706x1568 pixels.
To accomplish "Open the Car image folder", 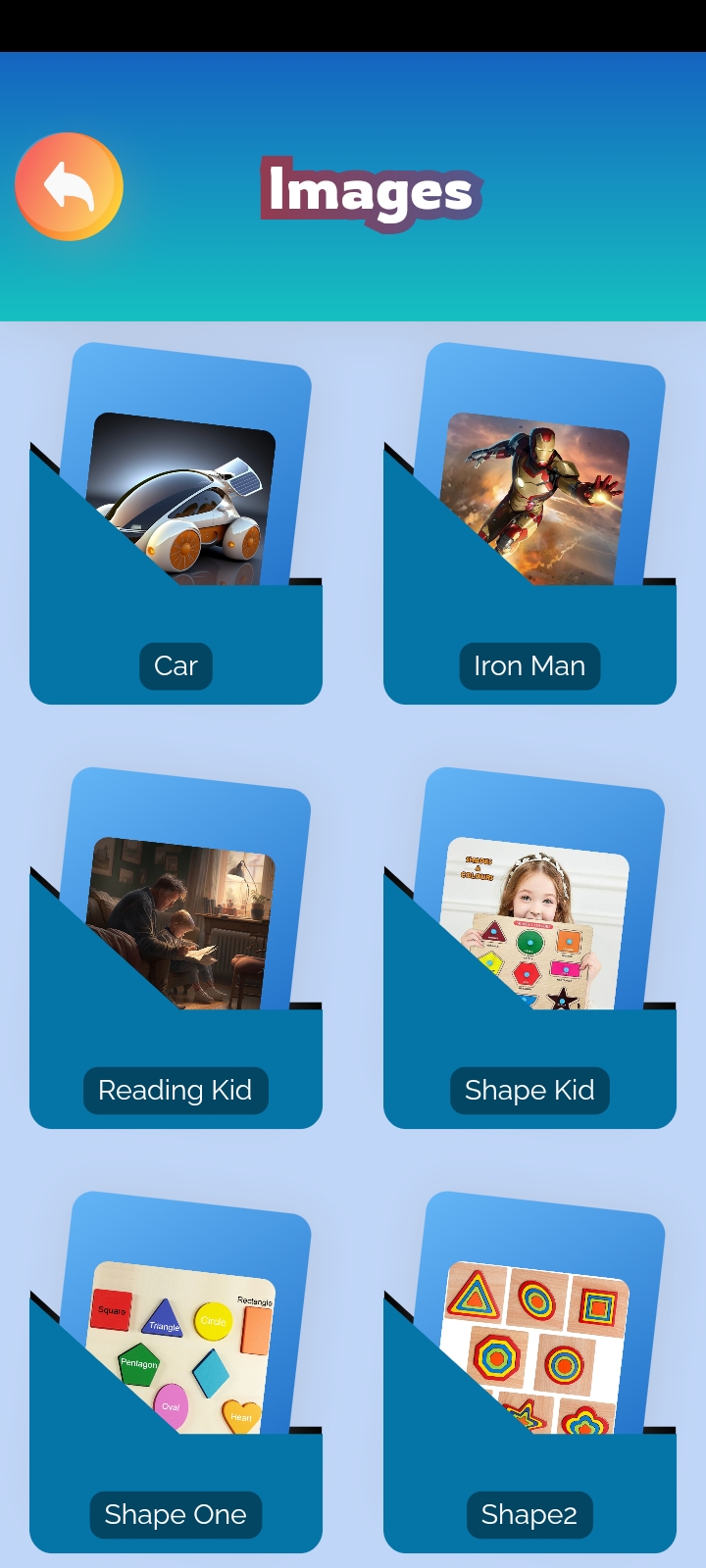I will pos(176,523).
